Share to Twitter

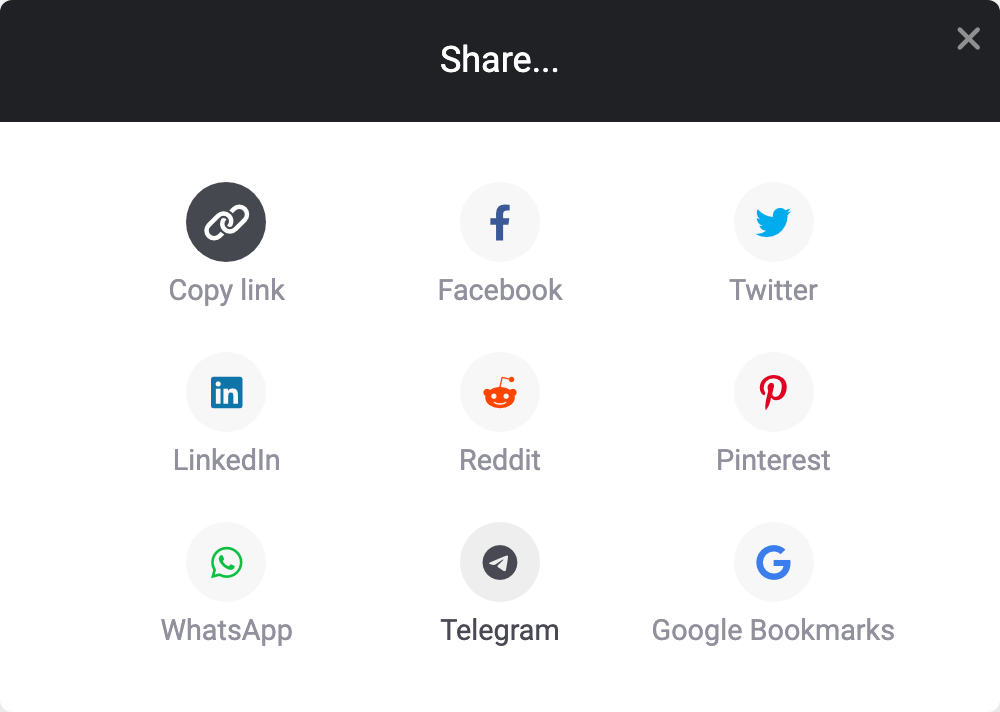click(x=773, y=222)
